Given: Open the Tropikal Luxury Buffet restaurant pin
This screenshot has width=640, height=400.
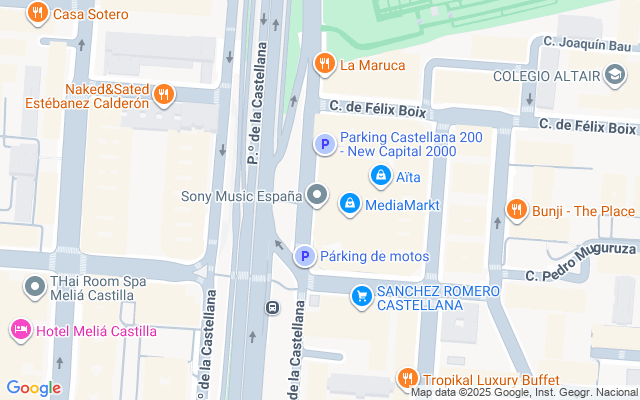Looking at the screenshot, I should [407, 379].
